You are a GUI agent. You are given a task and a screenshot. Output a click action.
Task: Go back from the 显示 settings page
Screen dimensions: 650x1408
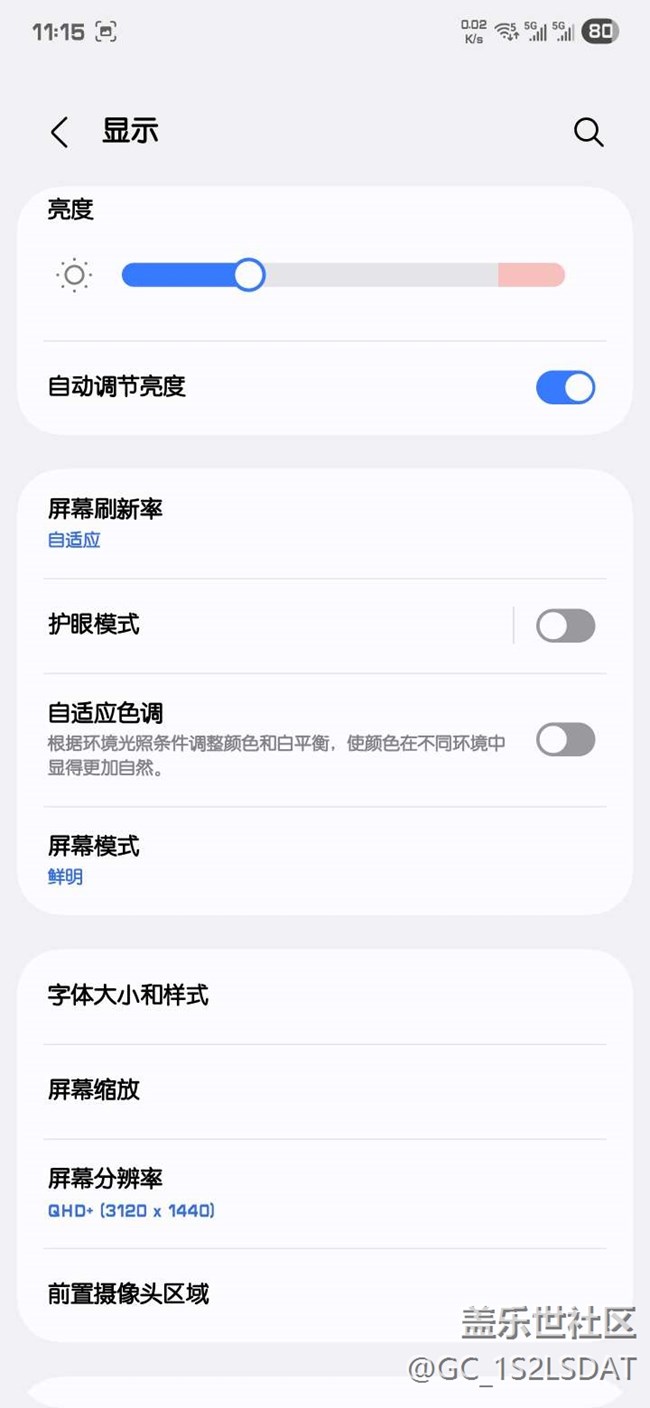pyautogui.click(x=60, y=132)
